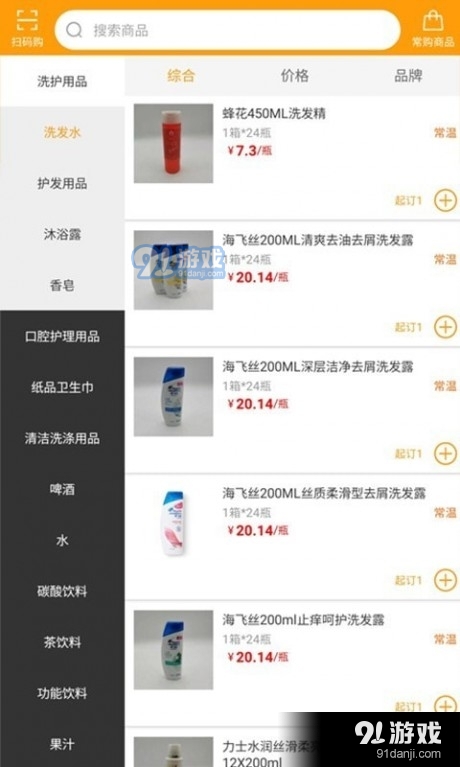
Task: Open 清洁洗涤用品 category
Action: click(x=62, y=438)
